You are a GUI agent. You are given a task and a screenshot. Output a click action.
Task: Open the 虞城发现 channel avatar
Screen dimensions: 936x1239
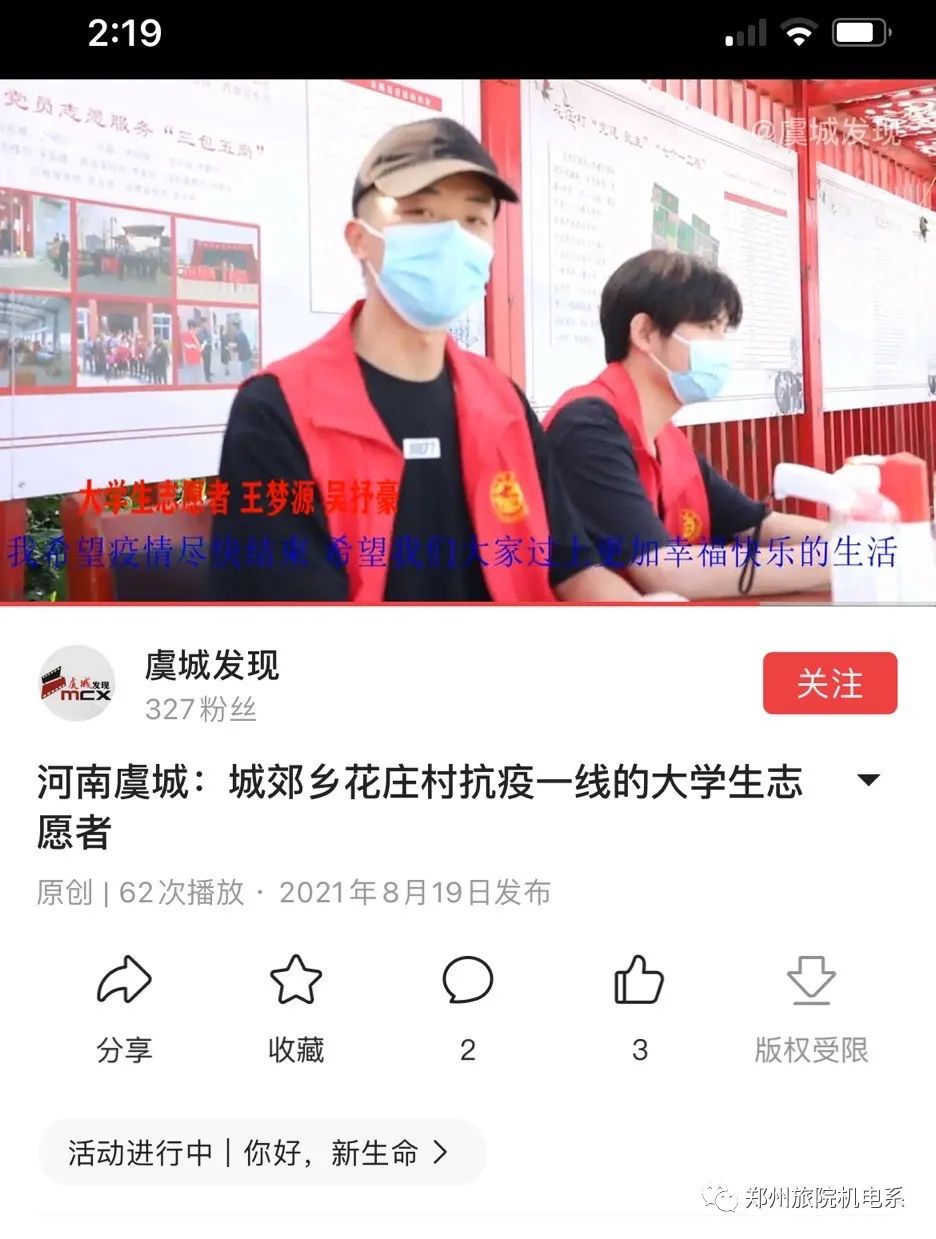click(77, 683)
